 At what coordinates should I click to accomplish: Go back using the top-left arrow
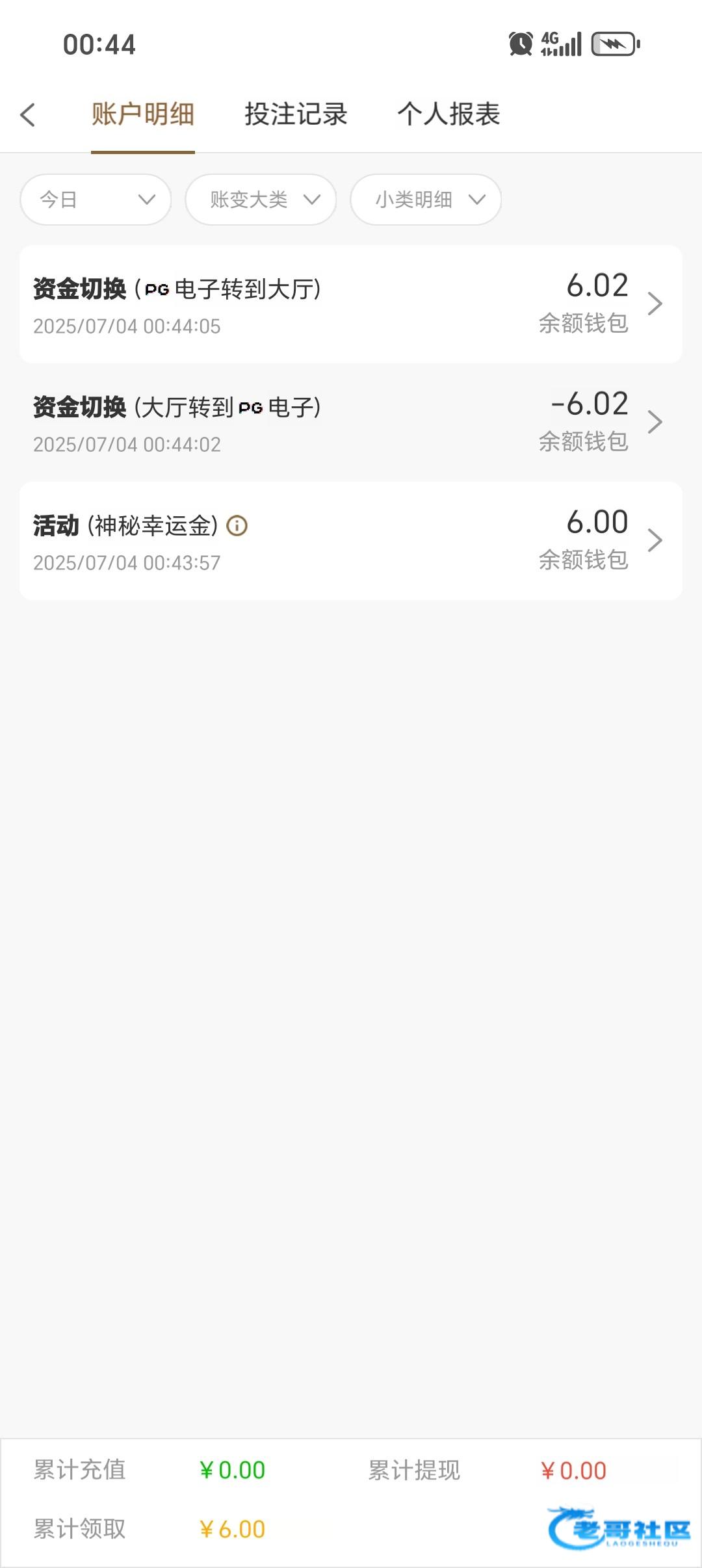(28, 115)
